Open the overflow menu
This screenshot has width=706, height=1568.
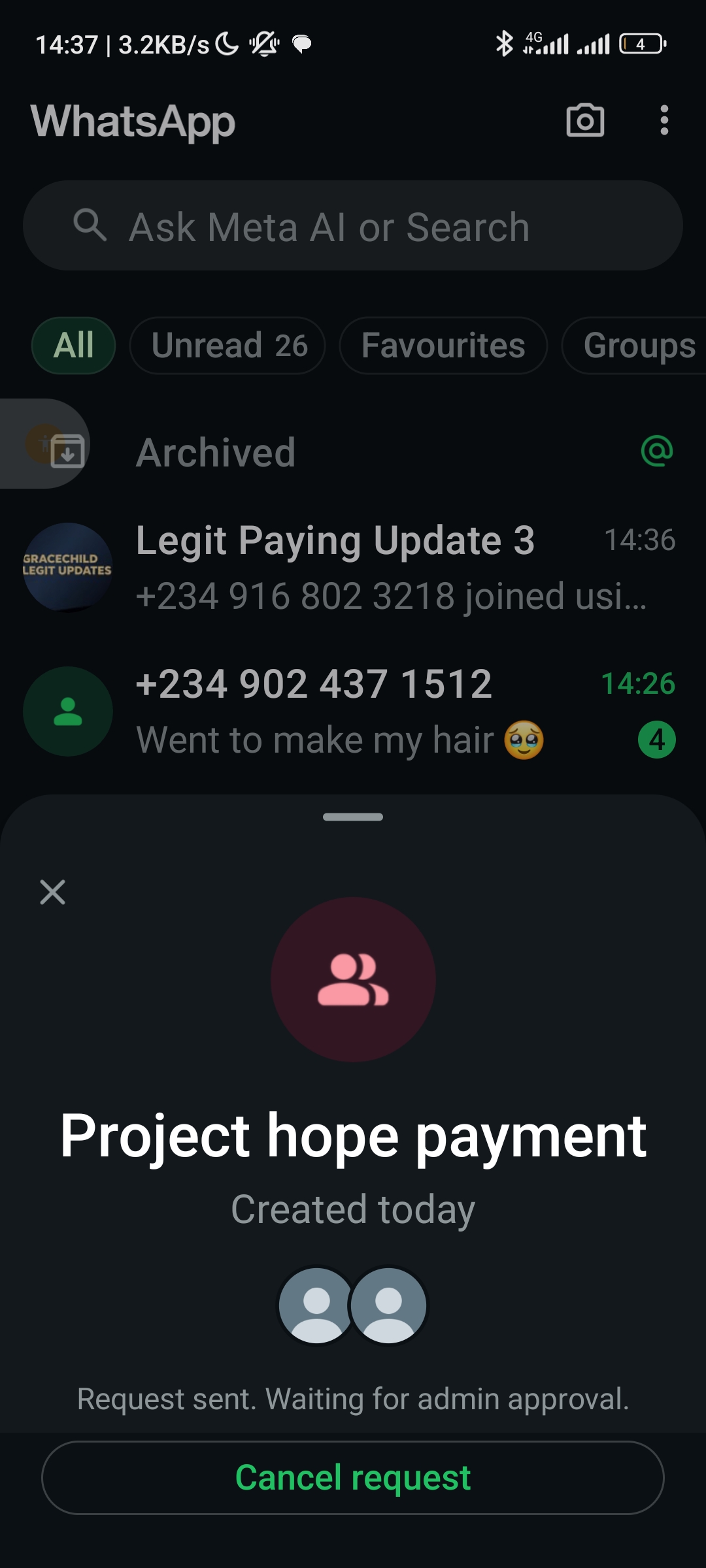[664, 121]
